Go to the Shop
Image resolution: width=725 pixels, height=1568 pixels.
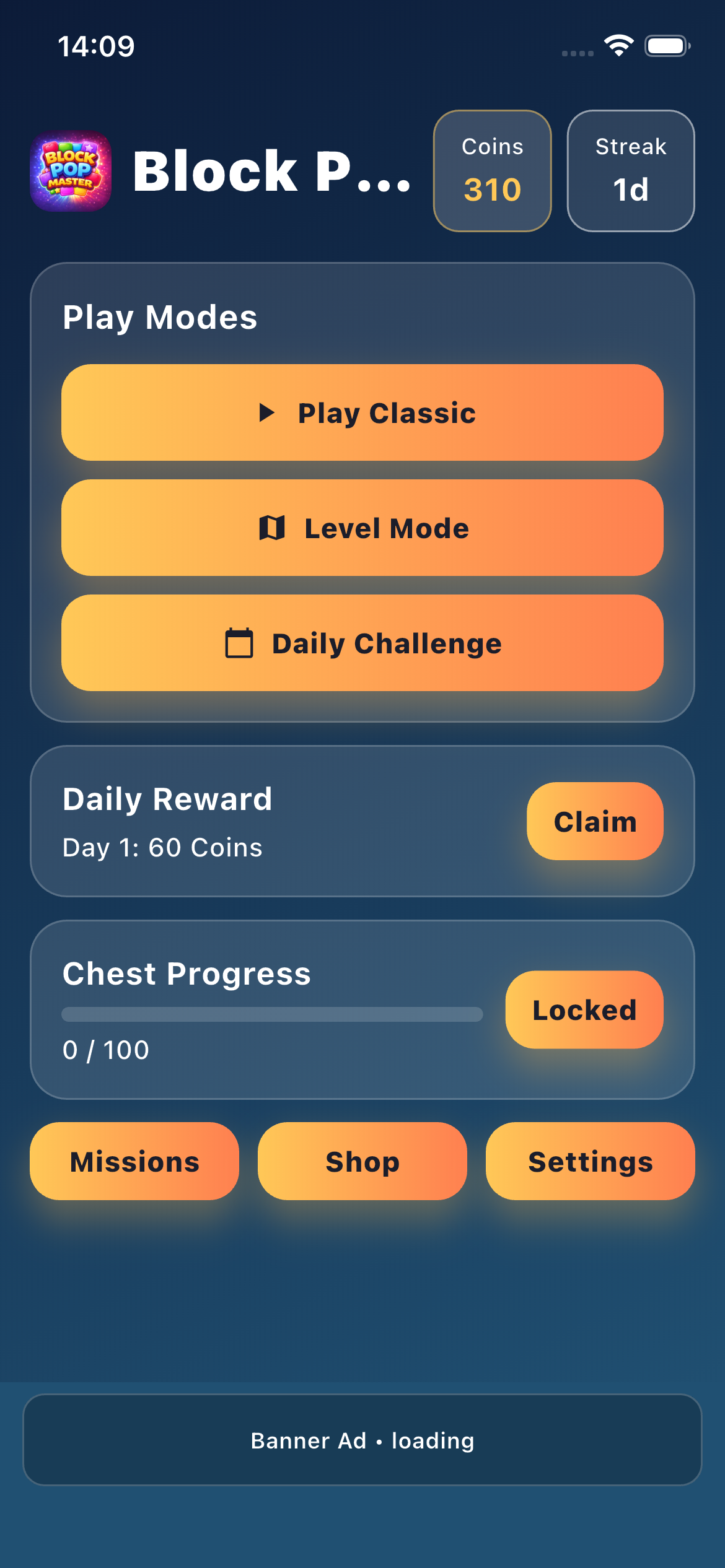(362, 1161)
